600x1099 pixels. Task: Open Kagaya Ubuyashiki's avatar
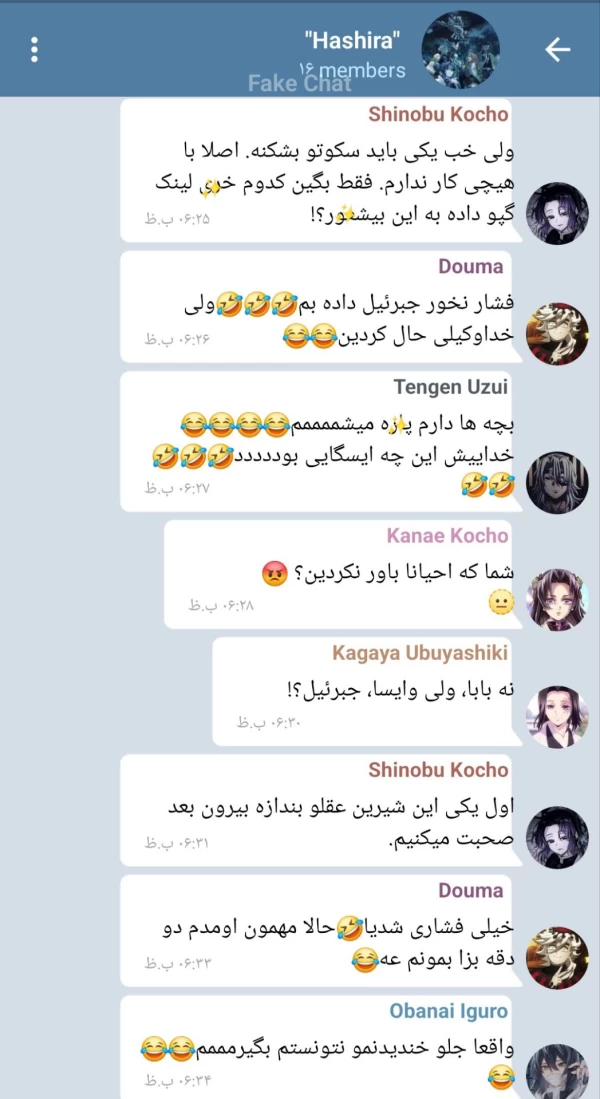[557, 716]
